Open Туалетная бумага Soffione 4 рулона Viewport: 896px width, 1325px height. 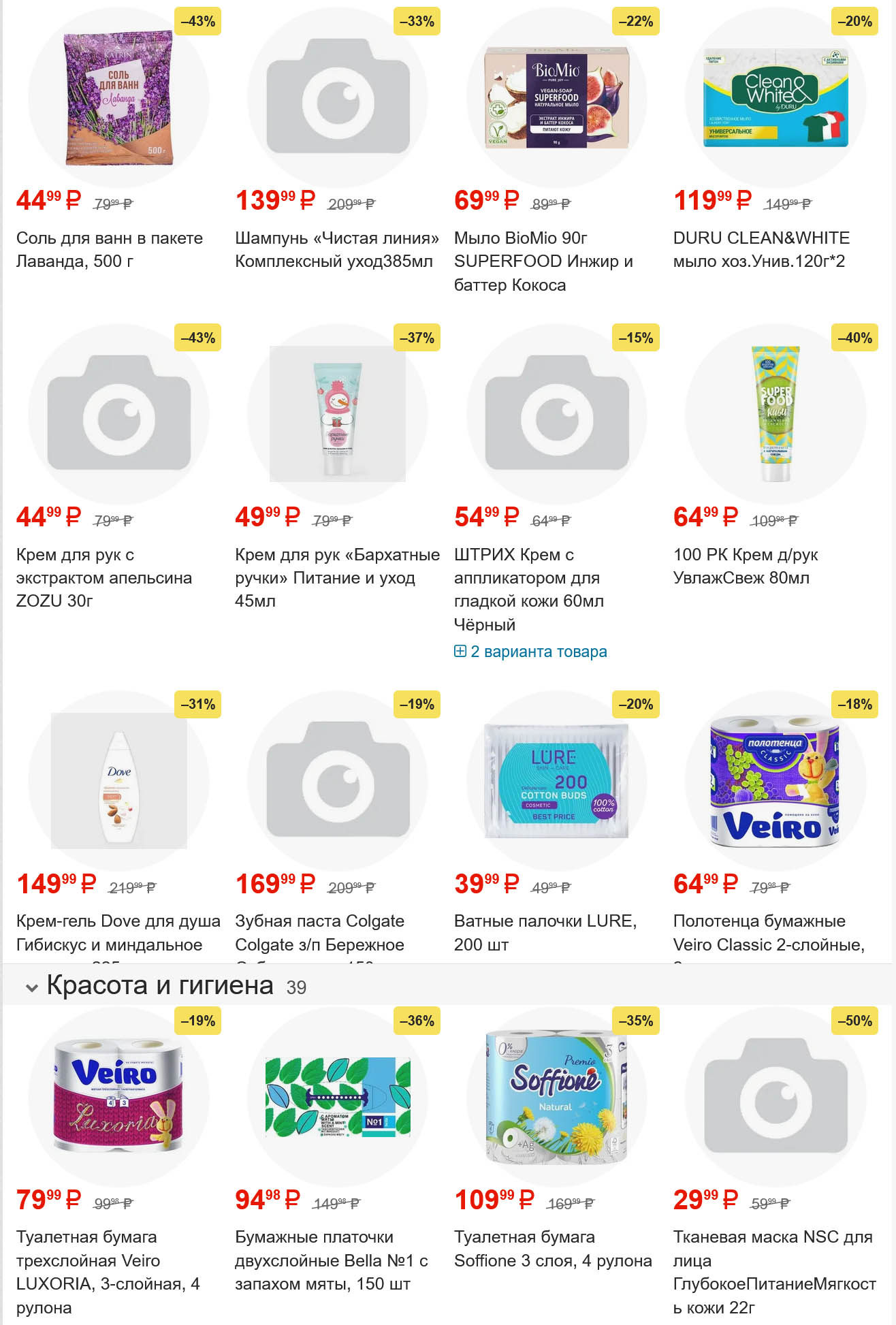pyautogui.click(x=552, y=1249)
